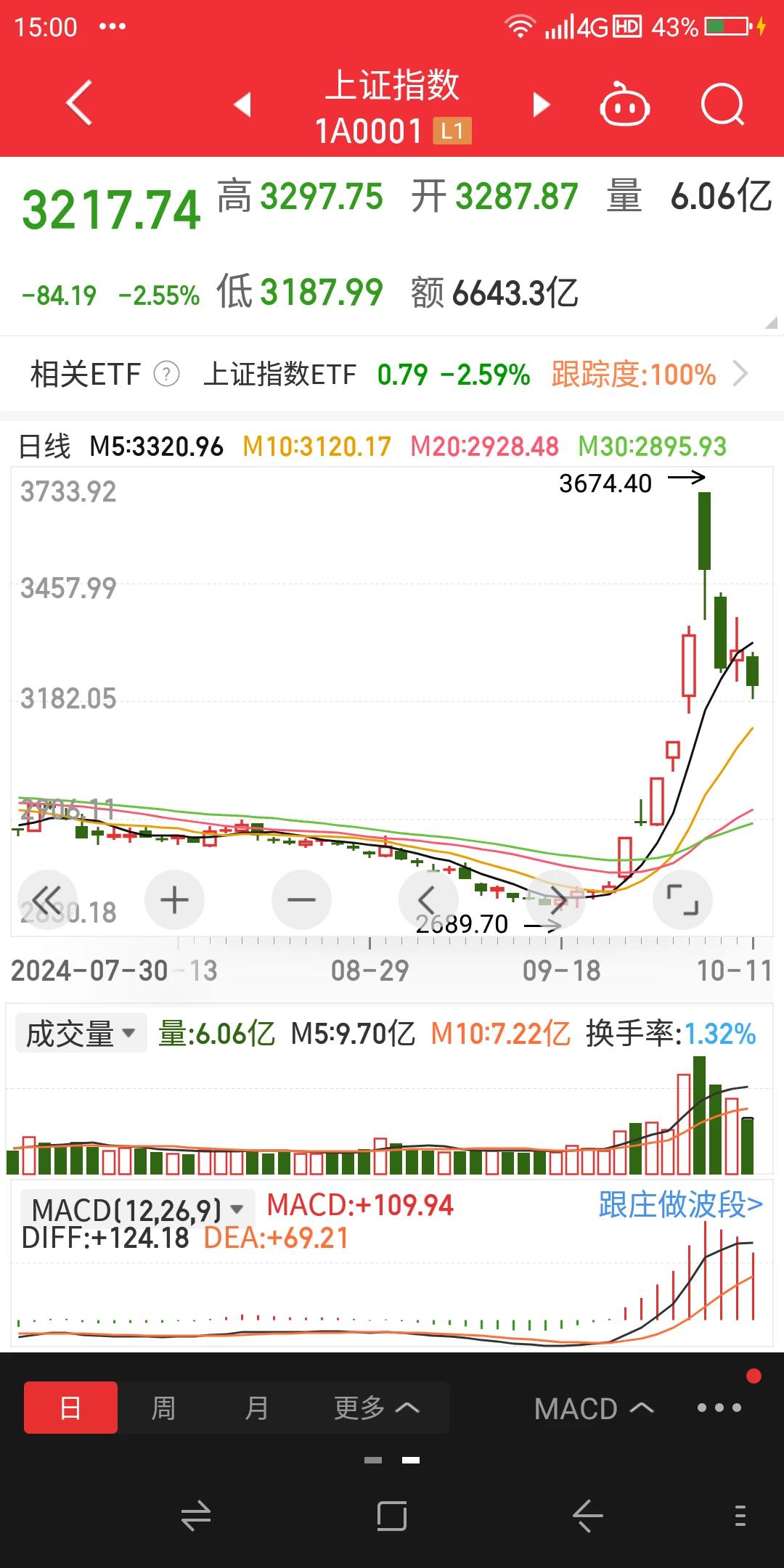Expand the 更多 period options
The image size is (784, 1568).
376,1408
